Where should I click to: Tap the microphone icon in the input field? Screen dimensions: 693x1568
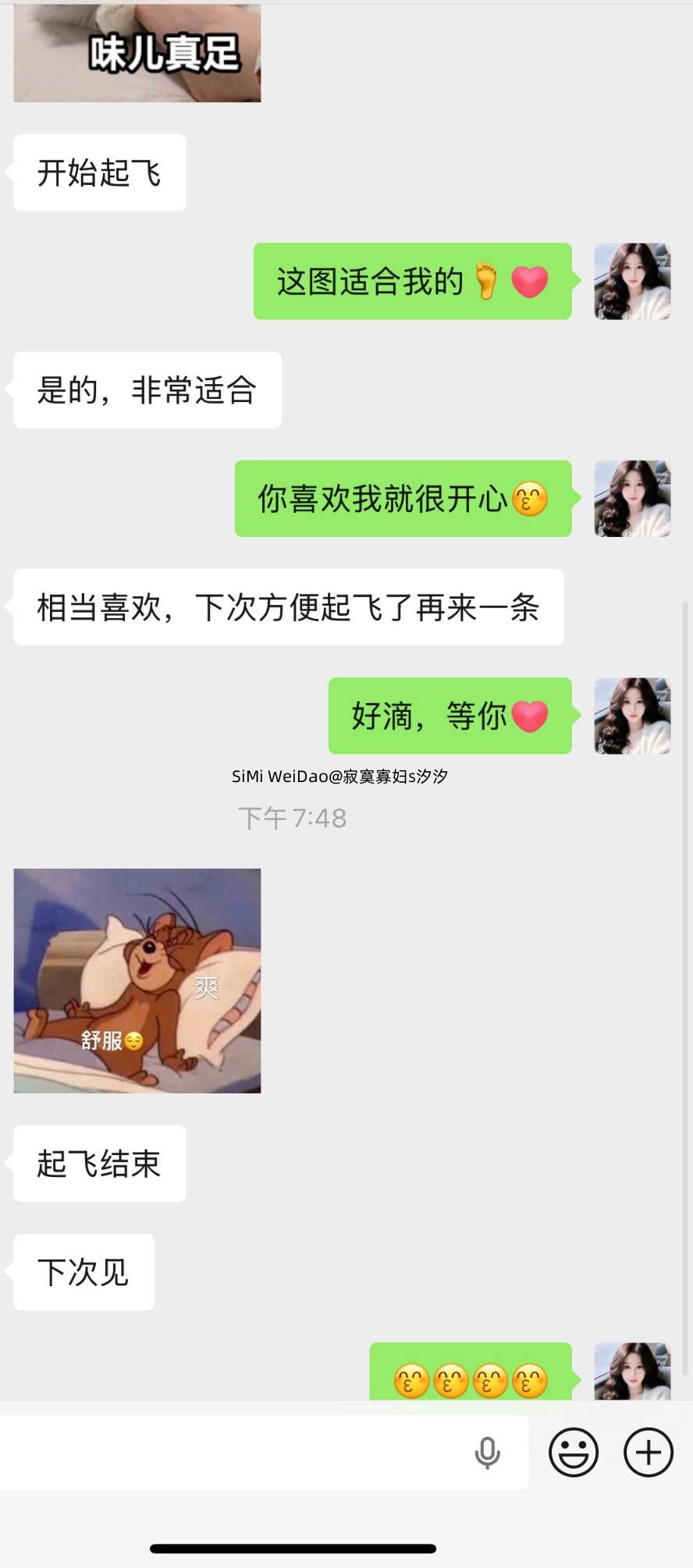point(488,1452)
